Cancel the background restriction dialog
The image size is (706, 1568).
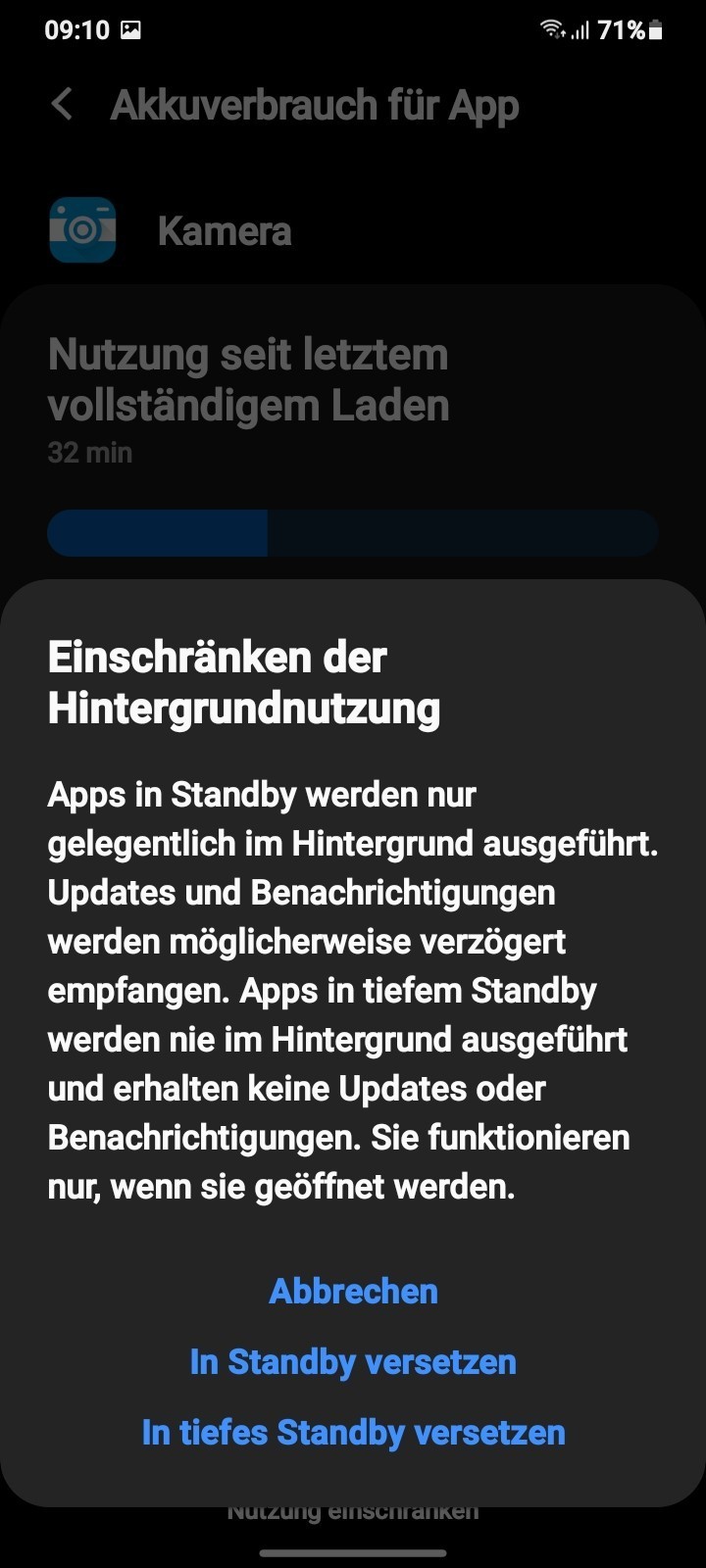tap(353, 1291)
